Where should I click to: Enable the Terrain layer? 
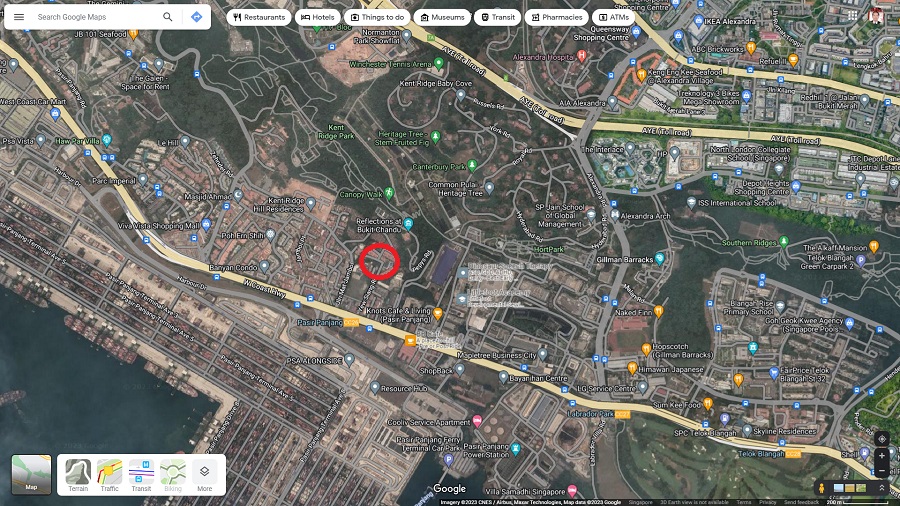coord(78,474)
